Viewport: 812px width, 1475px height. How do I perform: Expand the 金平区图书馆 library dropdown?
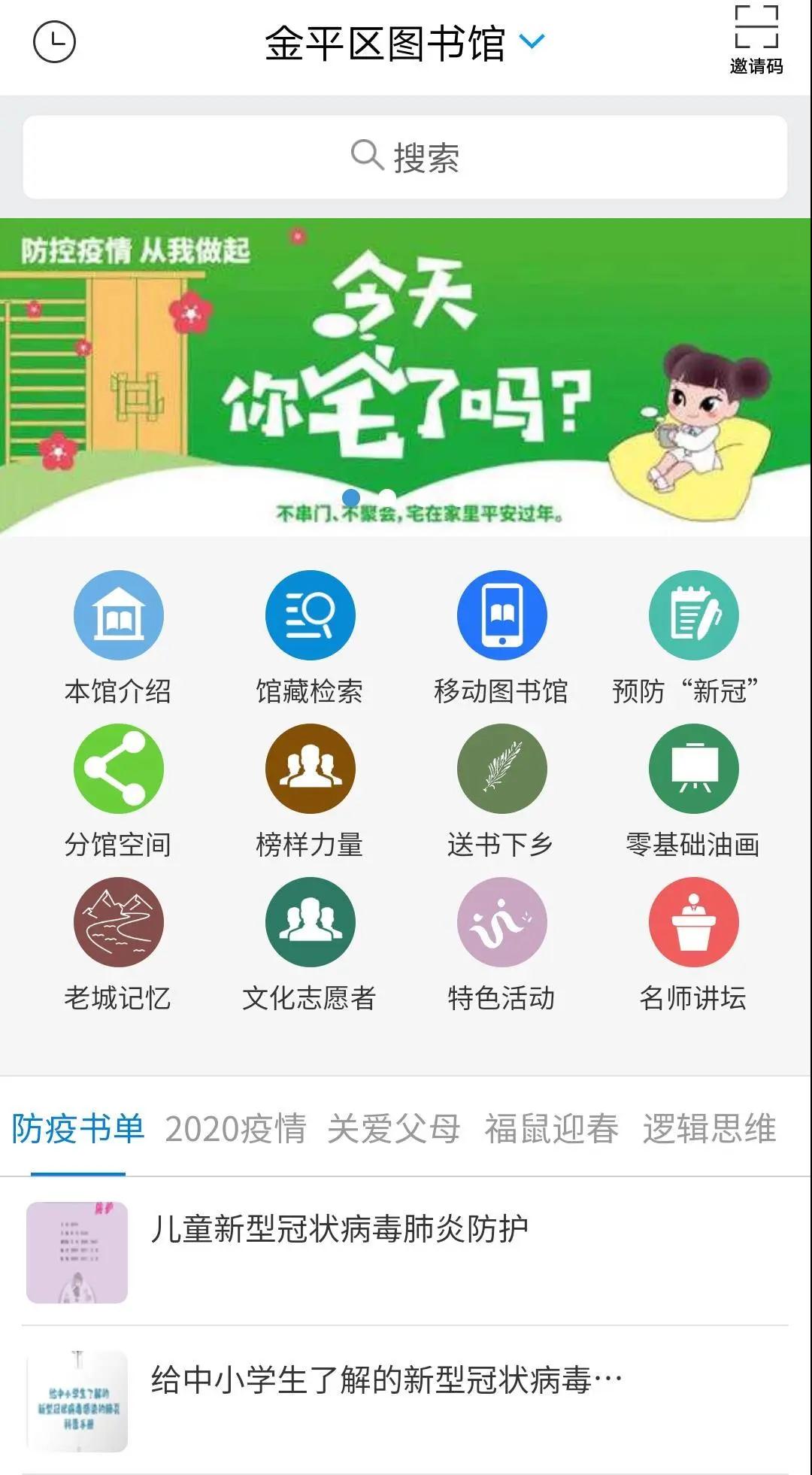(x=531, y=42)
